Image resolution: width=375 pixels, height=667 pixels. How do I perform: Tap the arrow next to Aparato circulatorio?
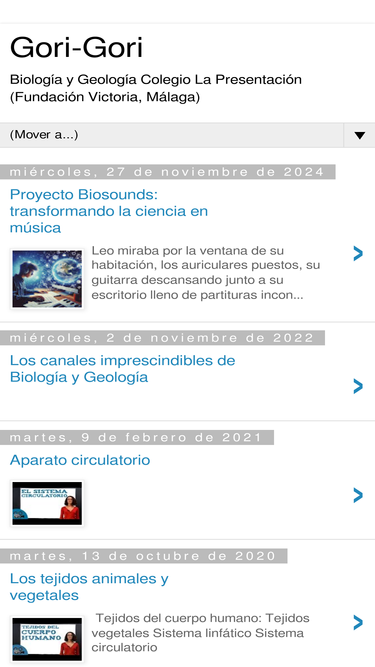pyautogui.click(x=358, y=495)
